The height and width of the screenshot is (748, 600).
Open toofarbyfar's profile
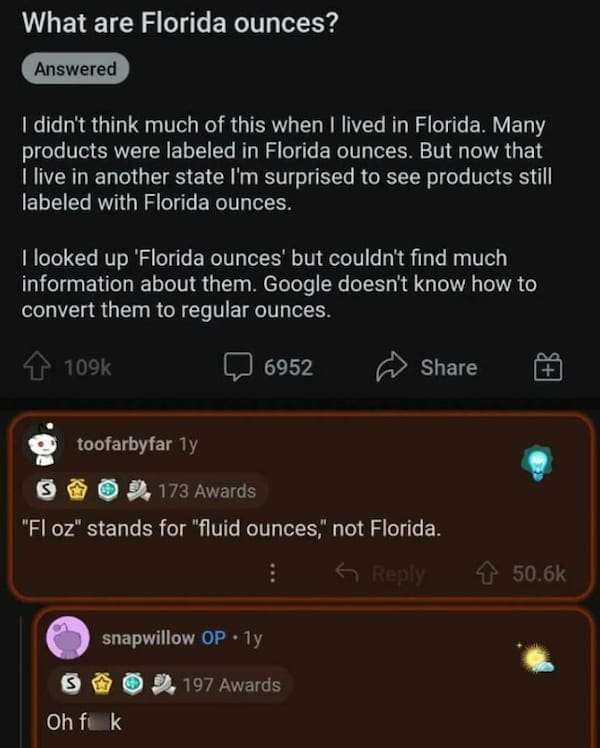(124, 443)
